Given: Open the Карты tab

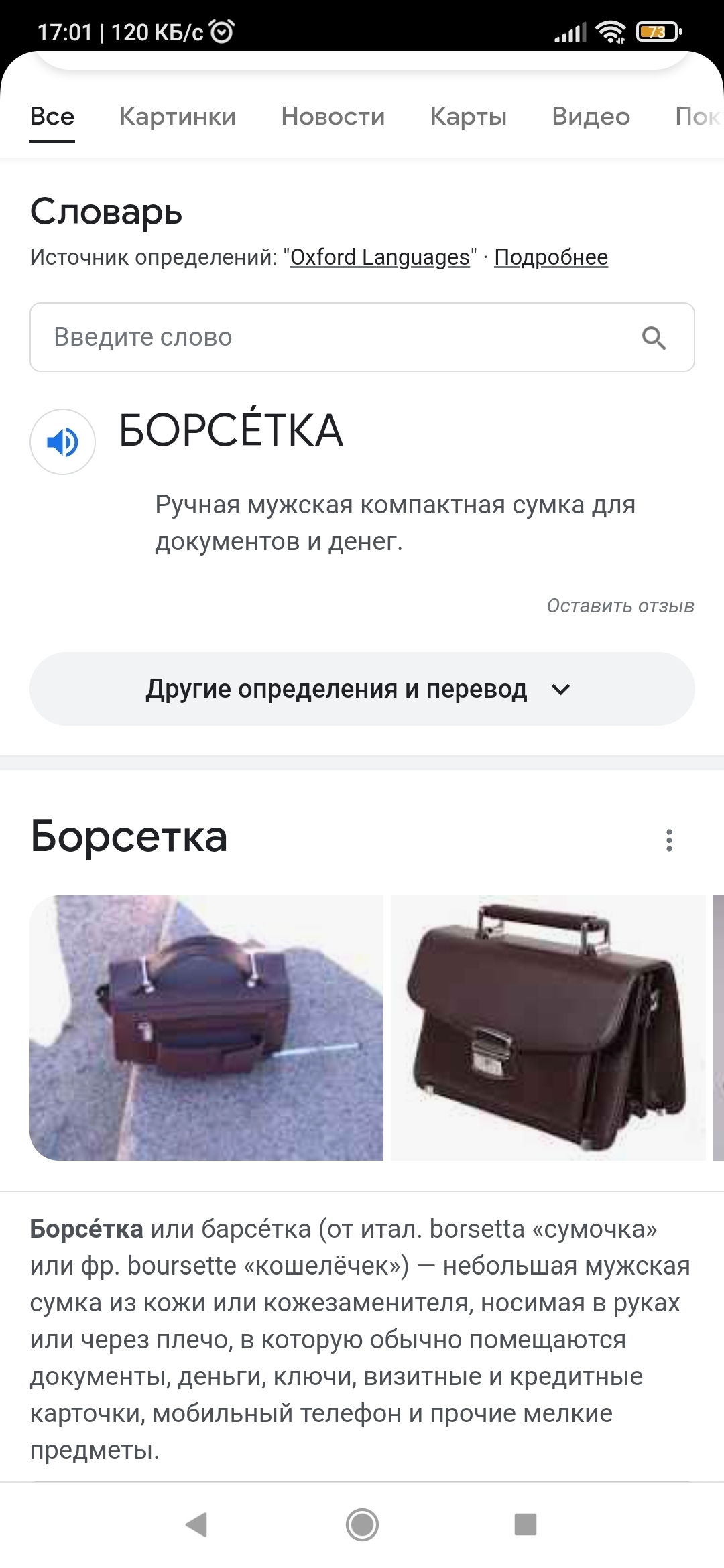Looking at the screenshot, I should (x=469, y=117).
